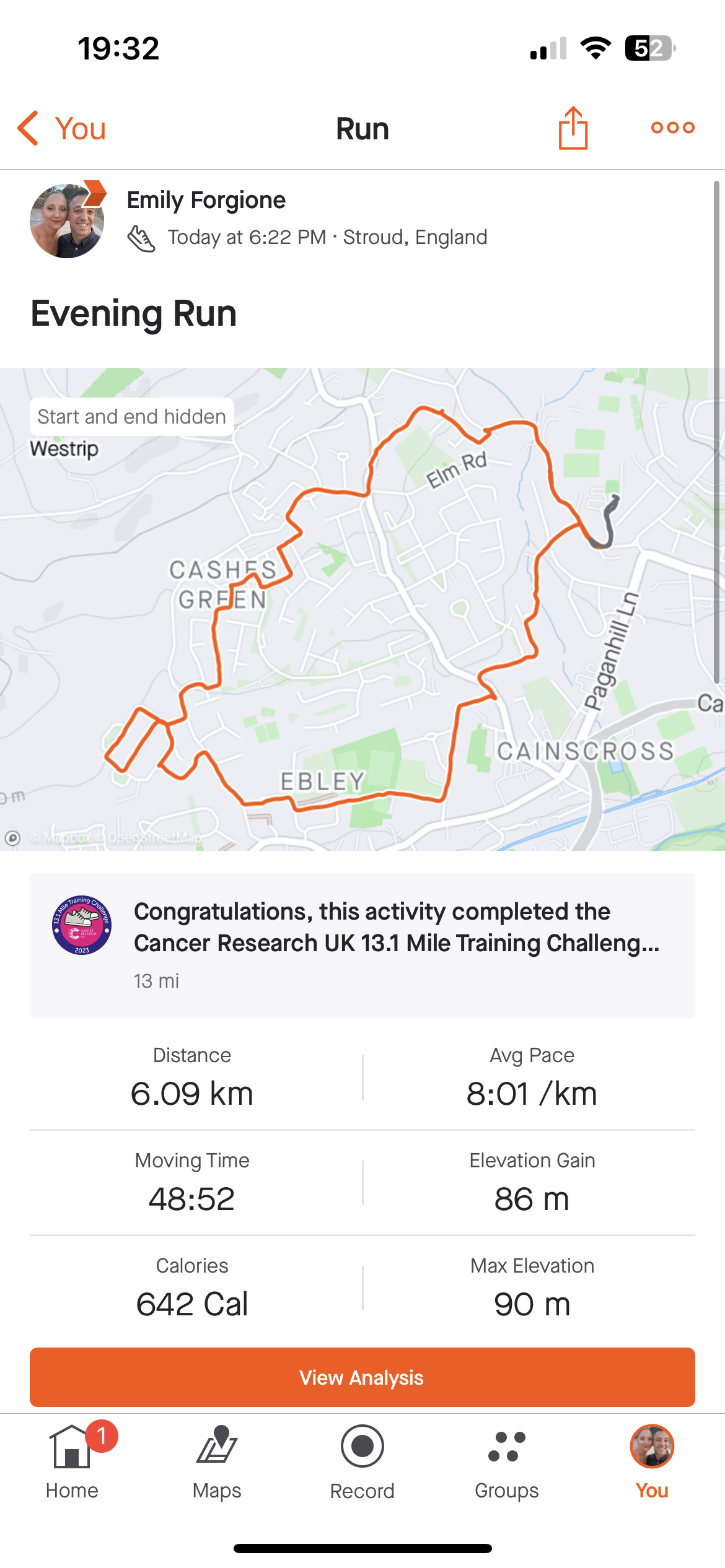
Task: Open the Record tab
Action: (x=362, y=1461)
